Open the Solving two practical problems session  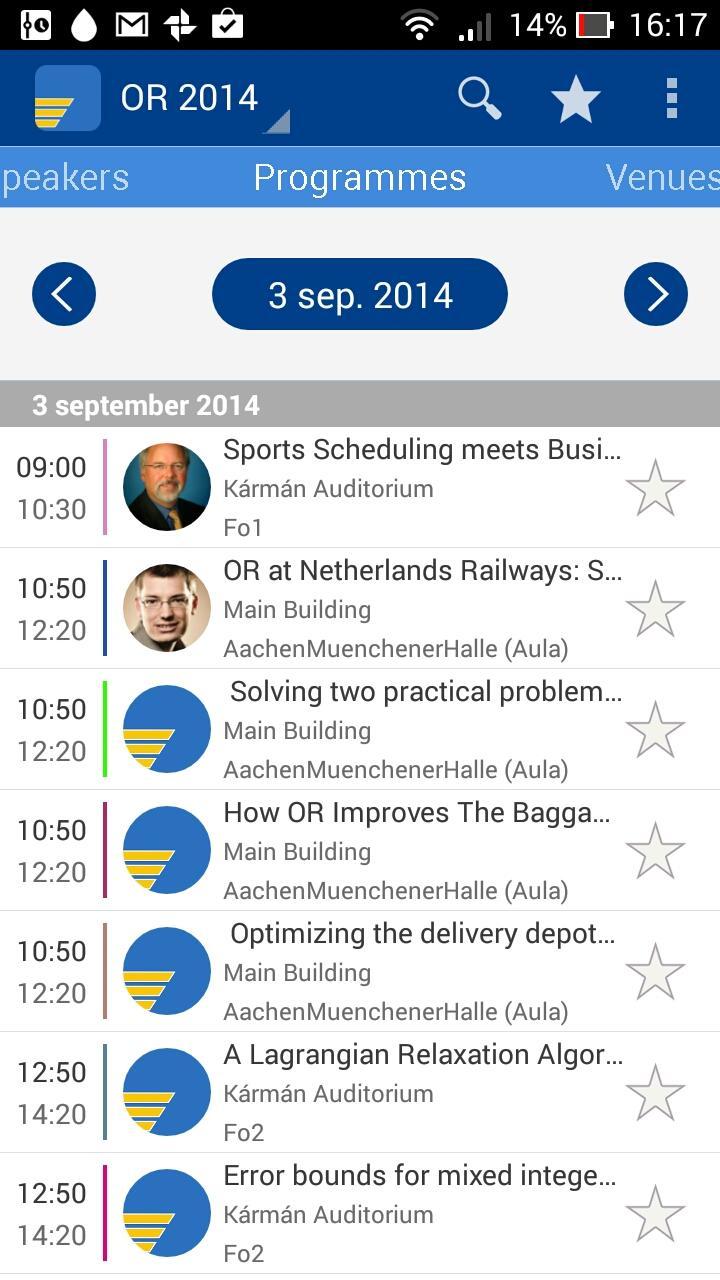420,730
